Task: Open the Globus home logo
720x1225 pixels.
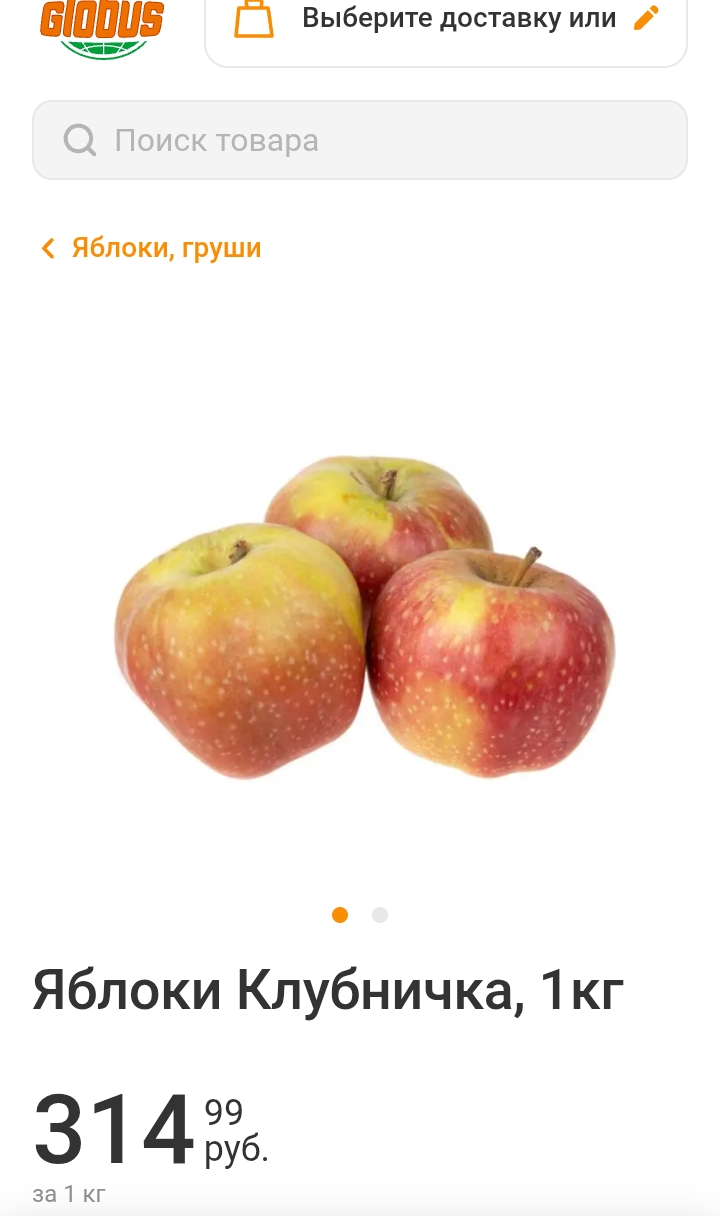Action: tap(102, 27)
